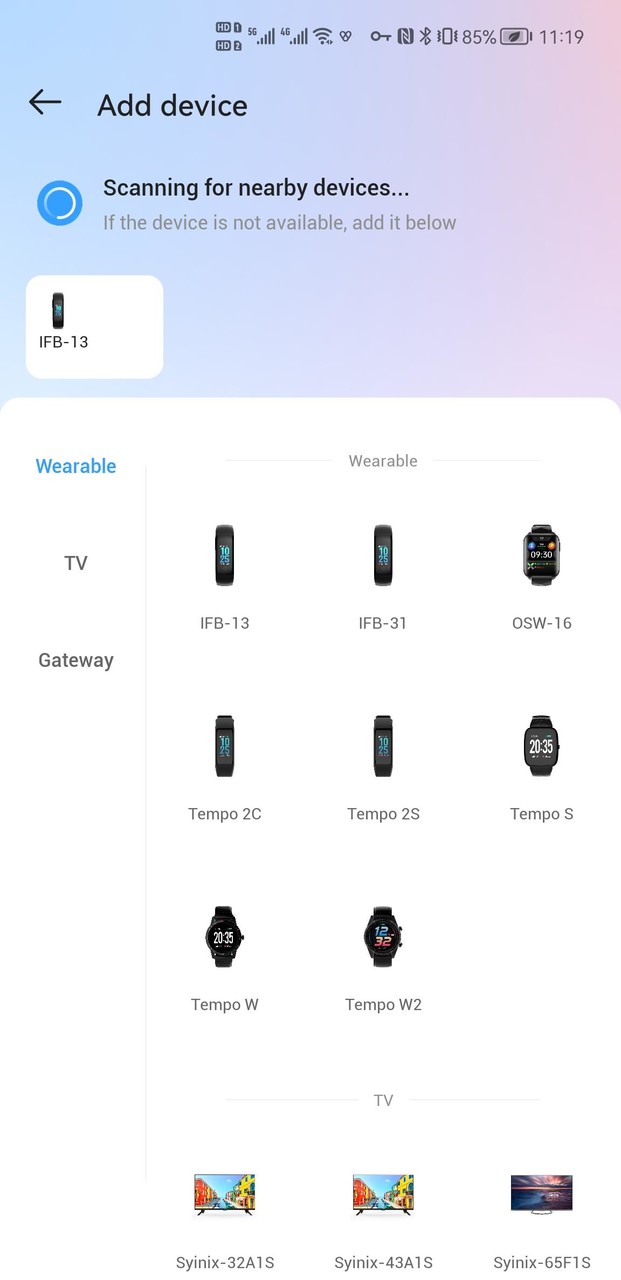Switch to the TV category tab
This screenshot has width=621, height=1280.
[76, 563]
